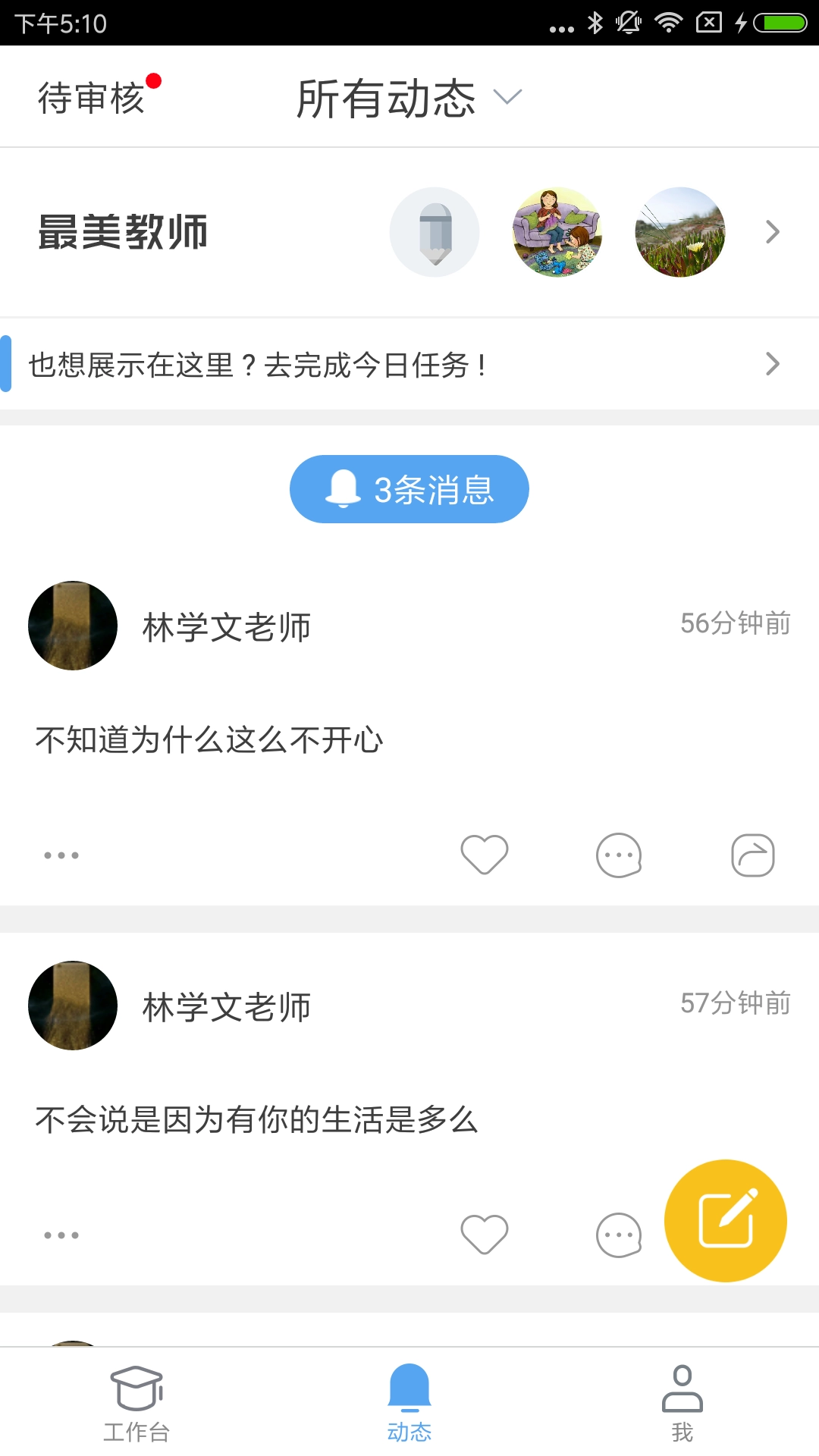Share 林学文老师's unhappy post
Image resolution: width=819 pixels, height=1456 pixels.
tap(754, 854)
